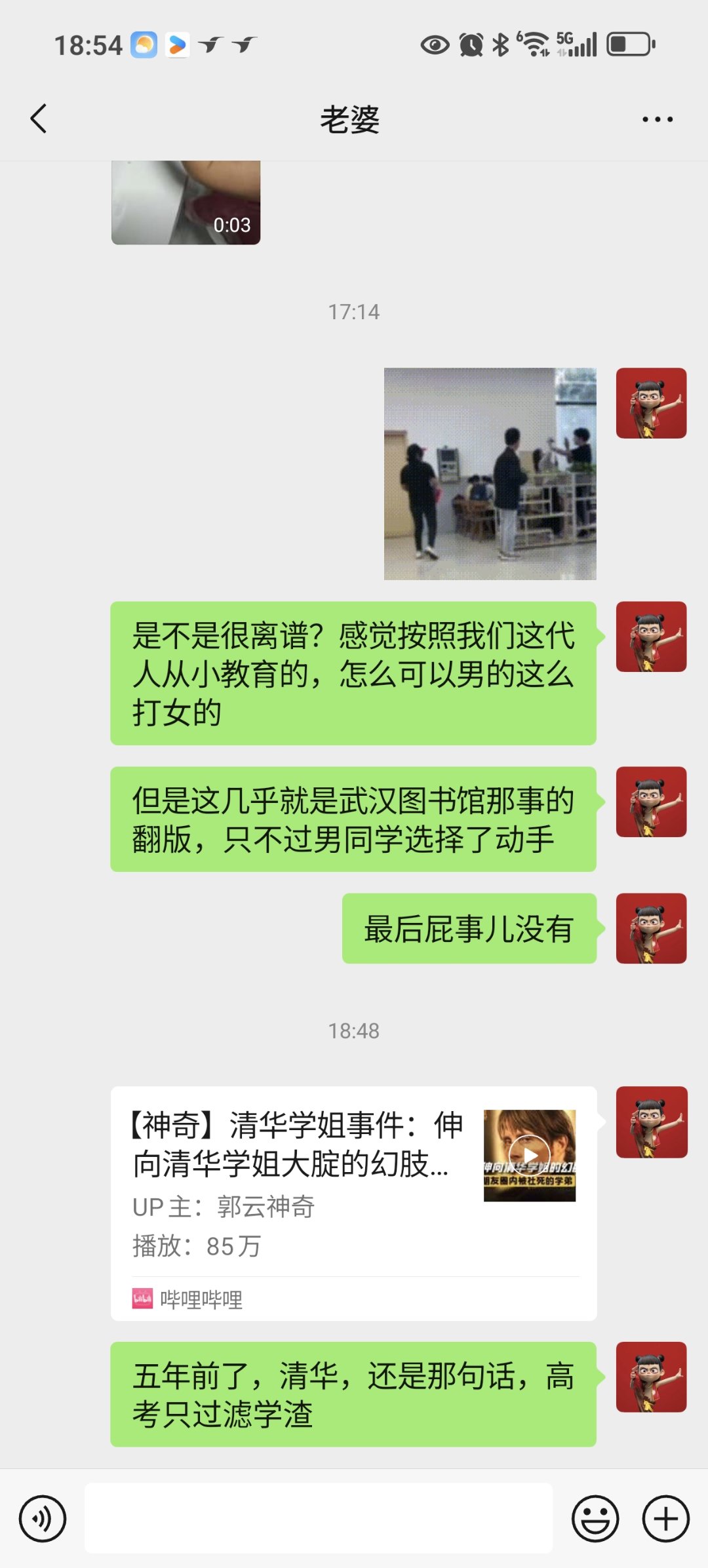Open the sent photo of people standing

tap(490, 473)
